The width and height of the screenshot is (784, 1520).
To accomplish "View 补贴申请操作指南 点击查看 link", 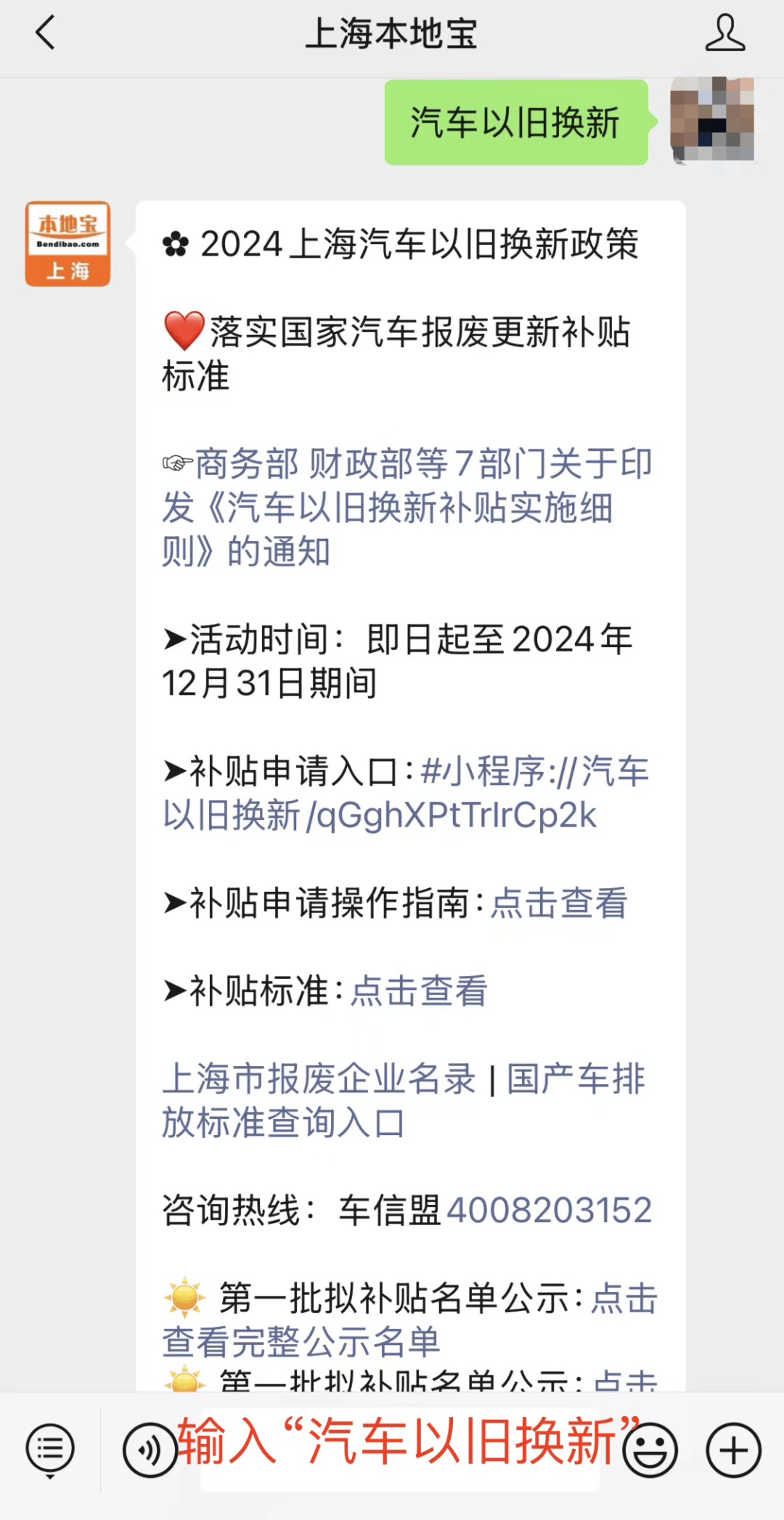I will pos(559,903).
